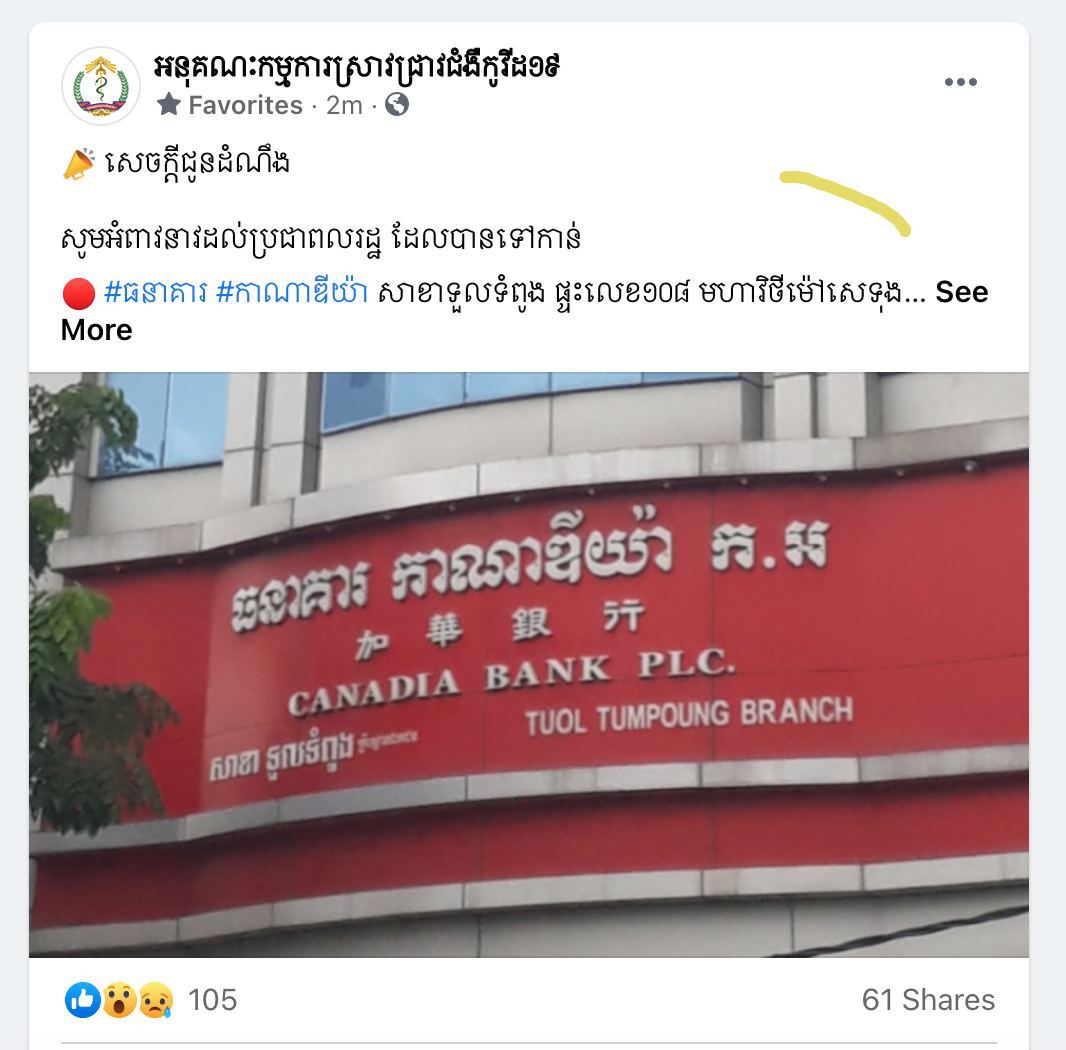Open the #ធនាគារ hashtag
The image size is (1066, 1050).
click(x=155, y=292)
